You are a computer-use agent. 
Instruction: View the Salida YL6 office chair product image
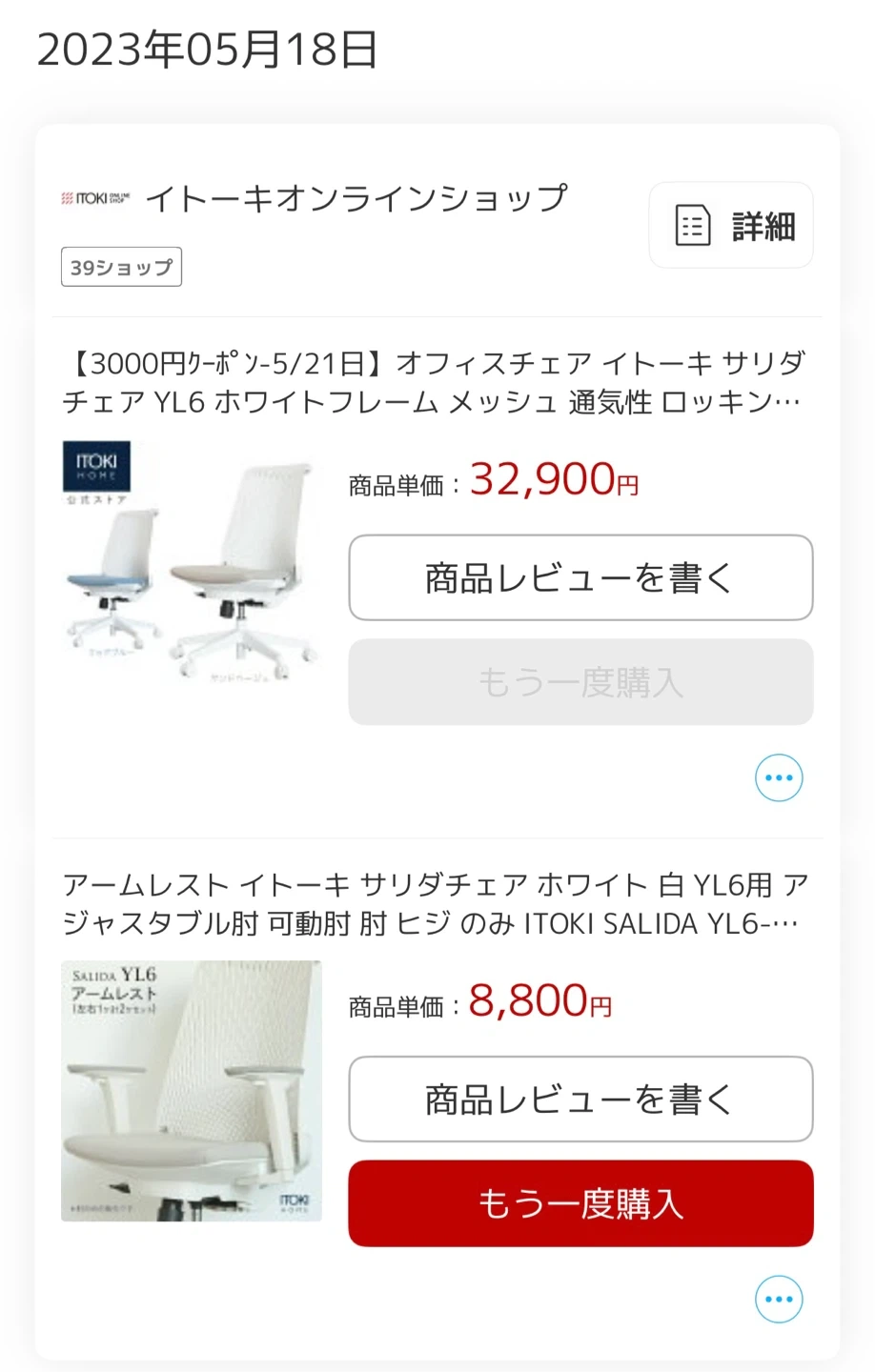[191, 562]
